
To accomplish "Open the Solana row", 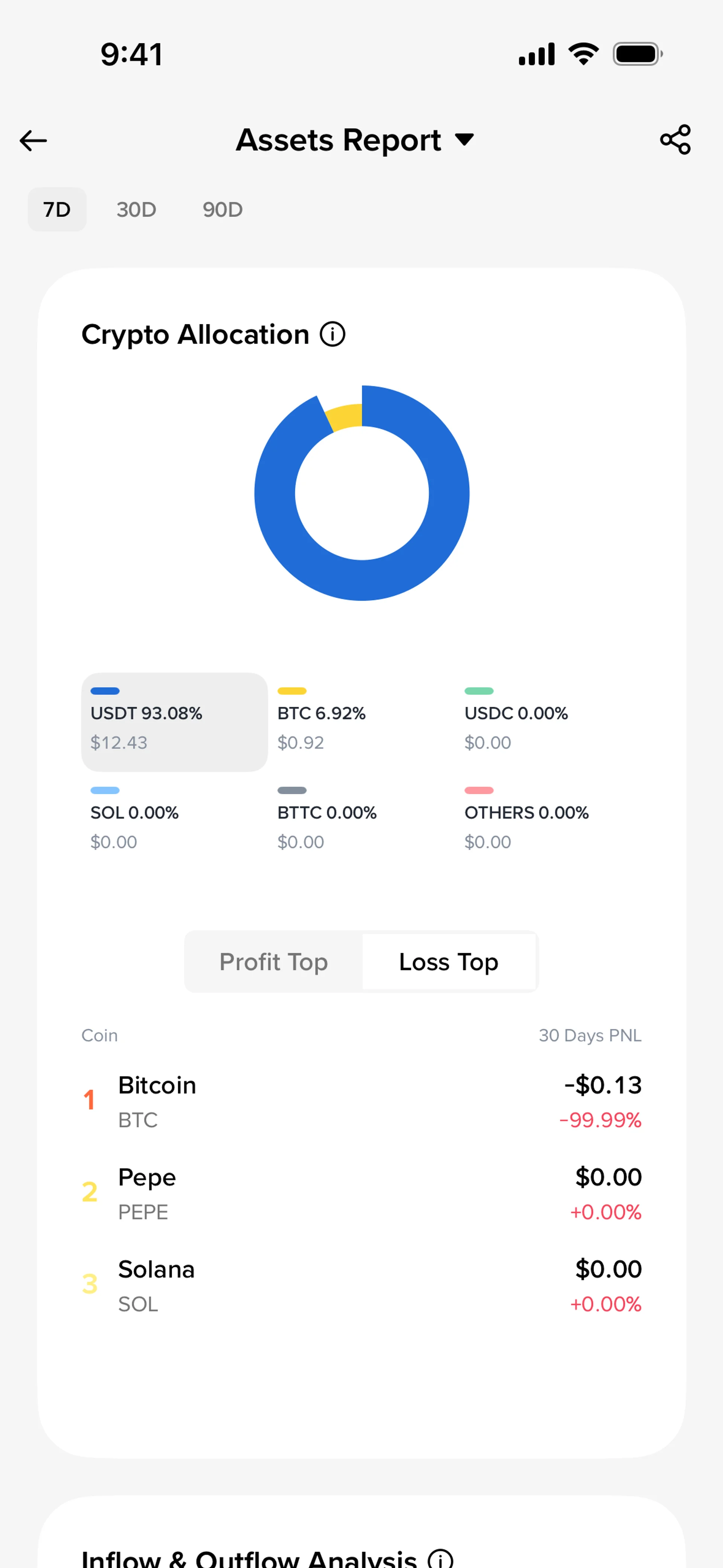I will tap(361, 1285).
